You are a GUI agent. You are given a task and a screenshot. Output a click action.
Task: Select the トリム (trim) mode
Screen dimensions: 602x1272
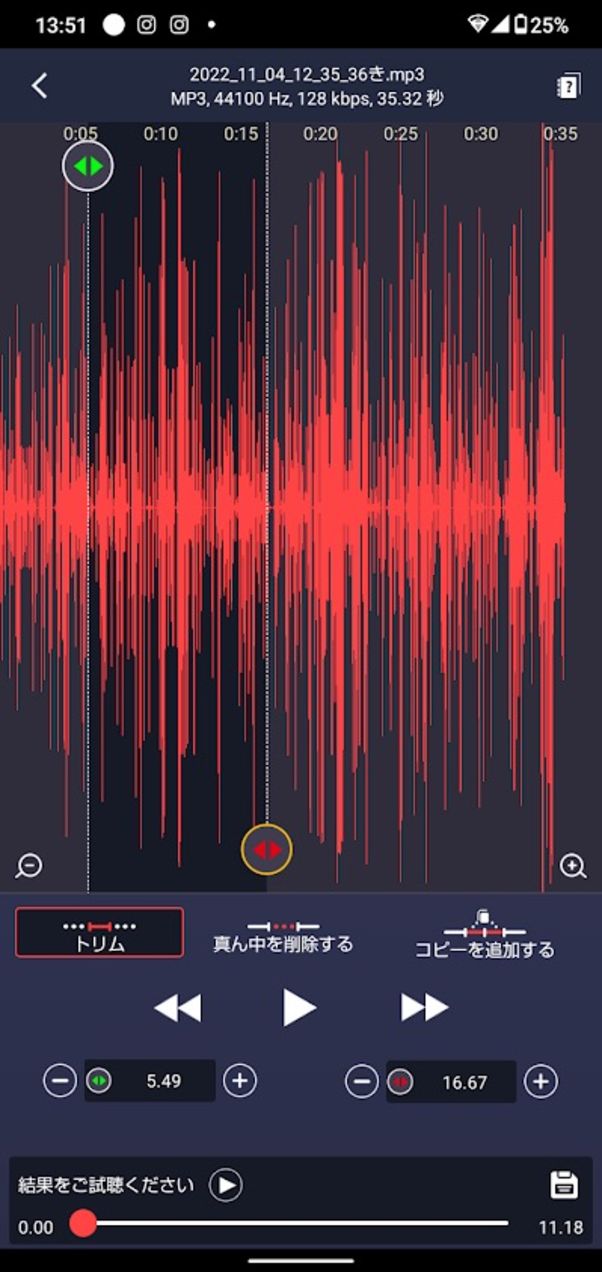pos(99,932)
